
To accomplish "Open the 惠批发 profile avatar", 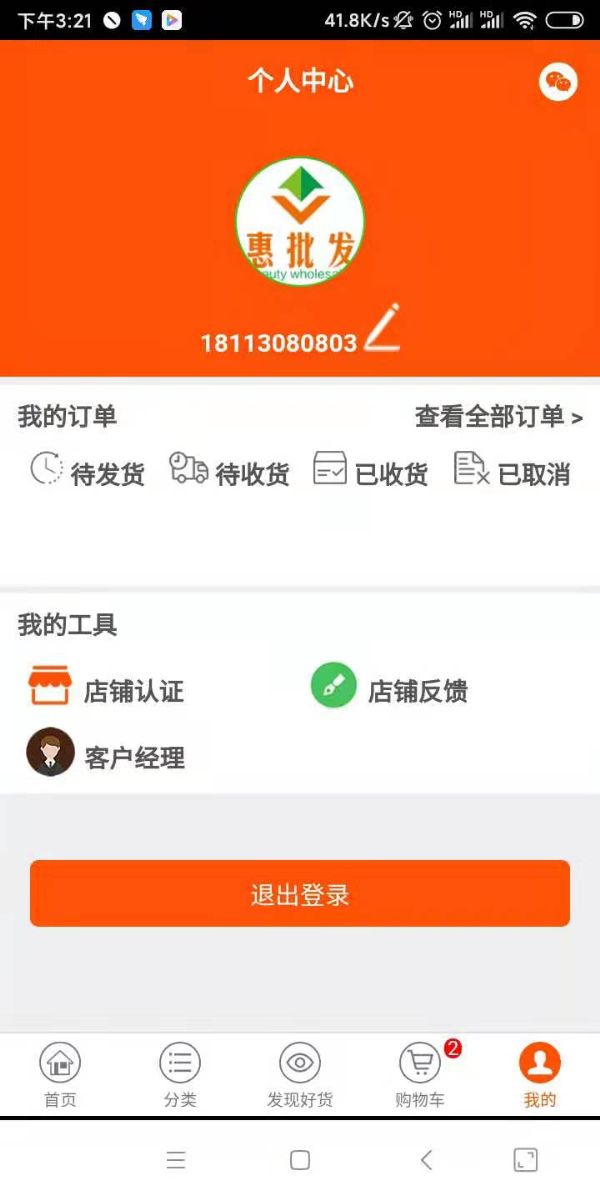I will click(300, 222).
